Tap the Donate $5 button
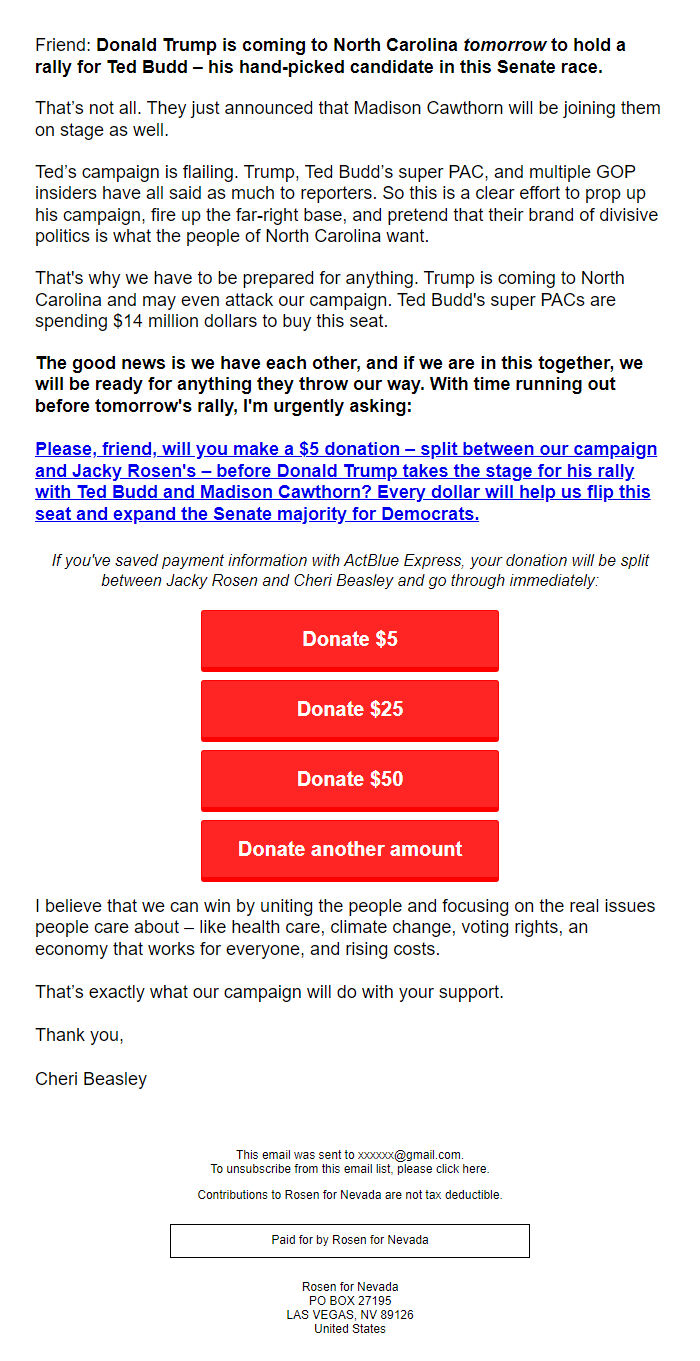 pos(350,640)
